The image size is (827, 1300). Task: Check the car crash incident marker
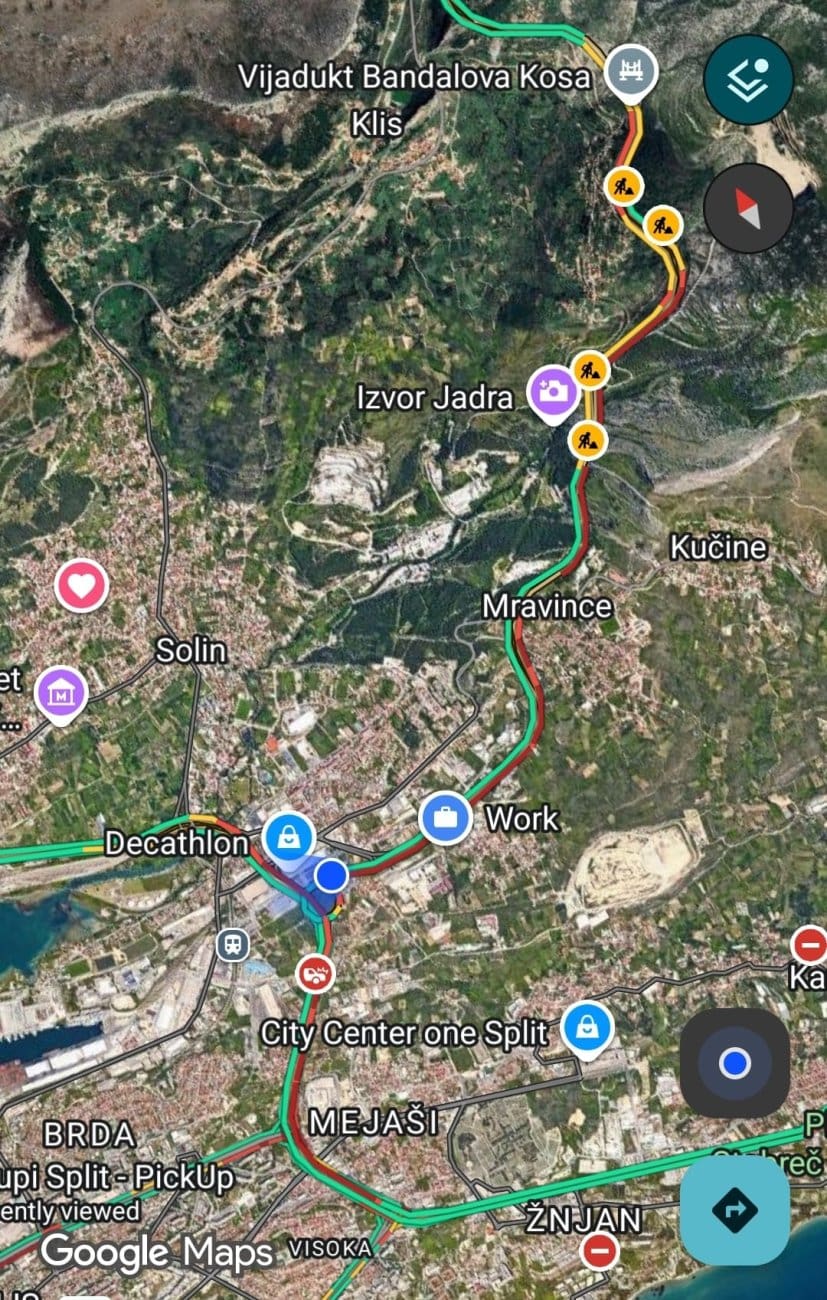(315, 972)
